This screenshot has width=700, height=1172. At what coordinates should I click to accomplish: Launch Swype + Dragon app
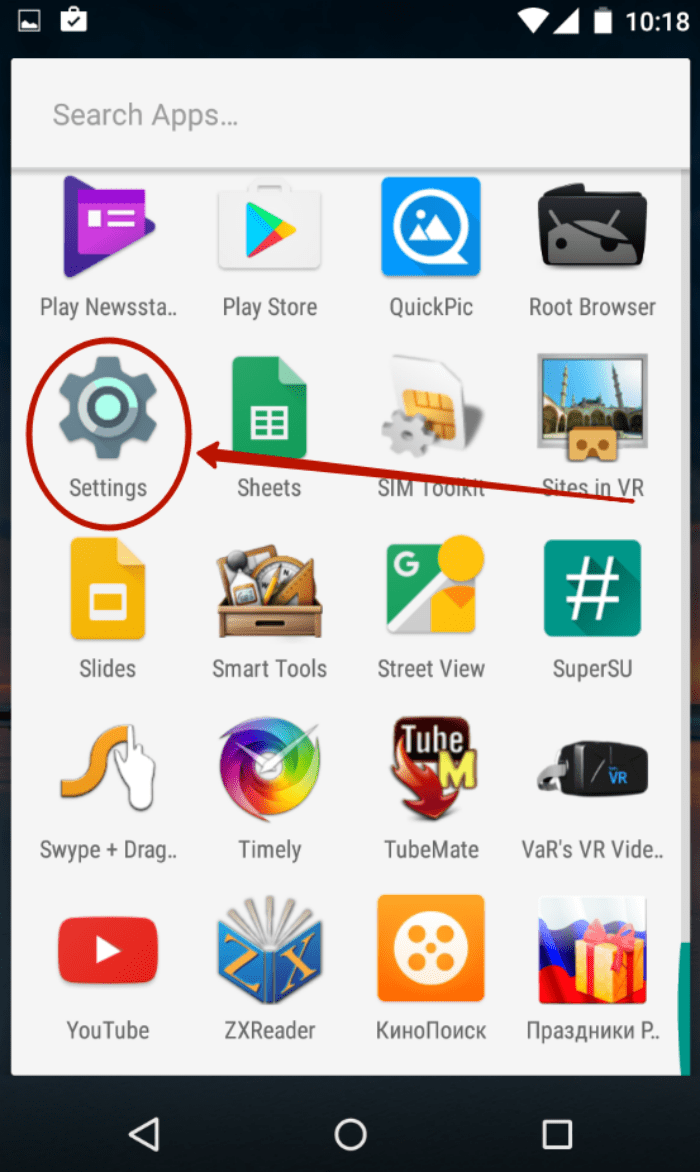[x=108, y=771]
